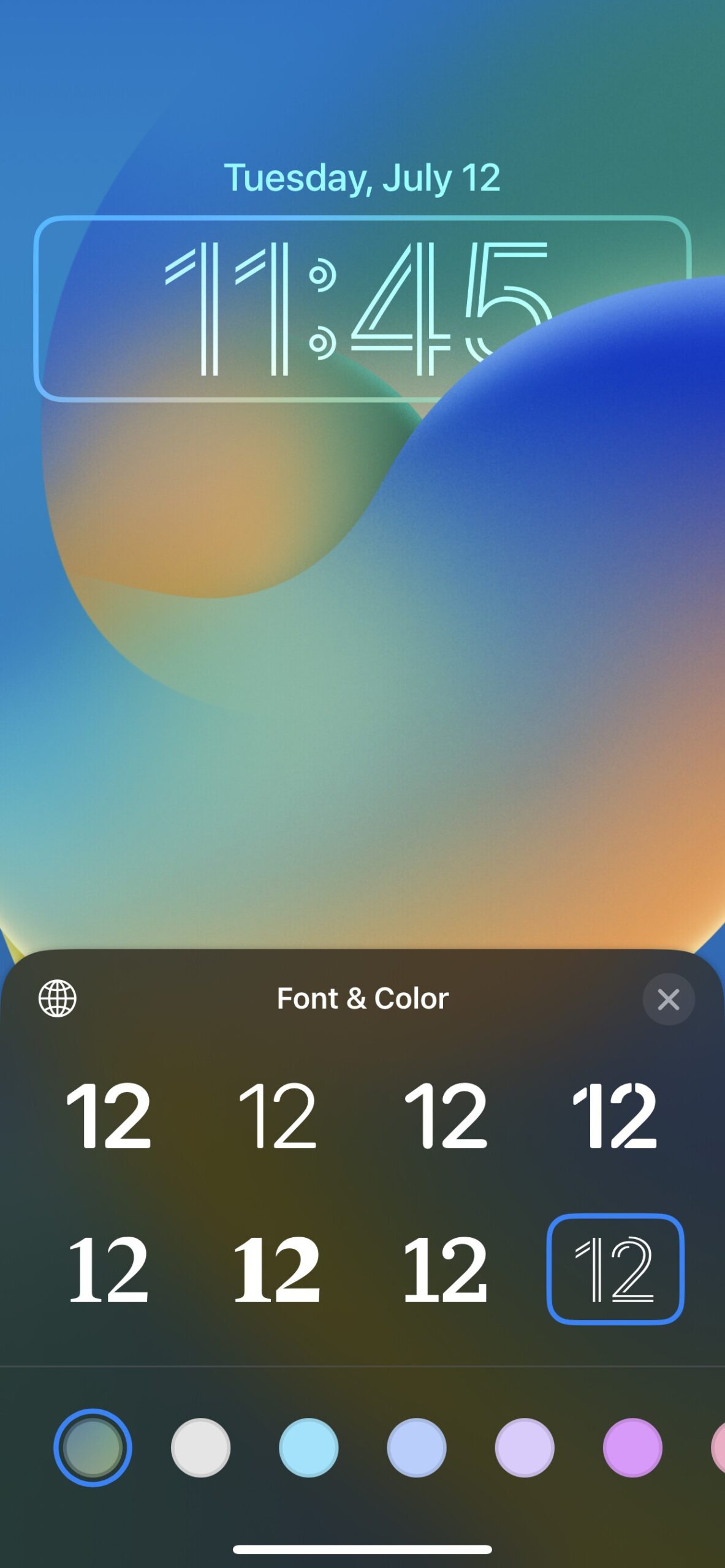Pick the heavy bold serif font
Screen dimensions: 725x1568
click(x=277, y=1268)
